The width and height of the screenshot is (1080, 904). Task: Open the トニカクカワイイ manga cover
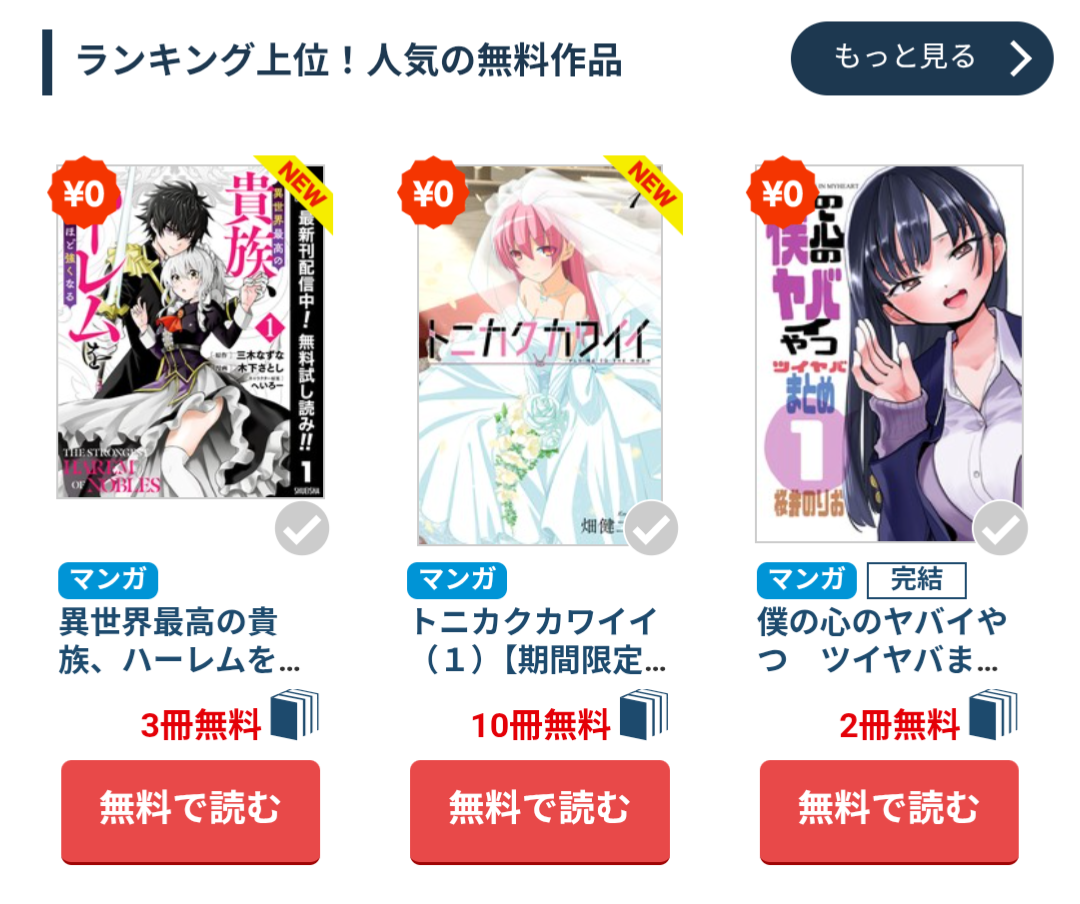540,350
